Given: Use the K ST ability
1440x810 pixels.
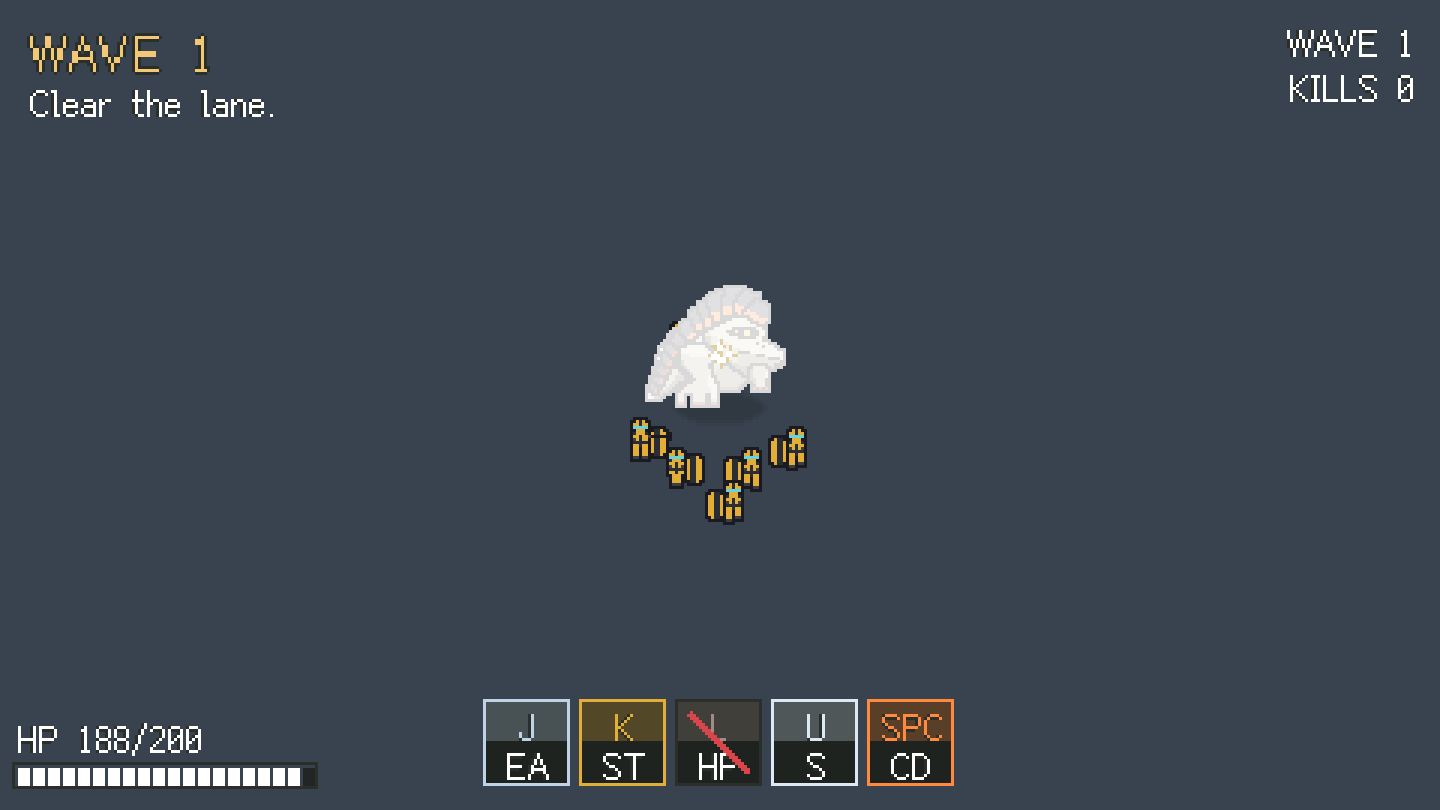Looking at the screenshot, I should coord(622,742).
